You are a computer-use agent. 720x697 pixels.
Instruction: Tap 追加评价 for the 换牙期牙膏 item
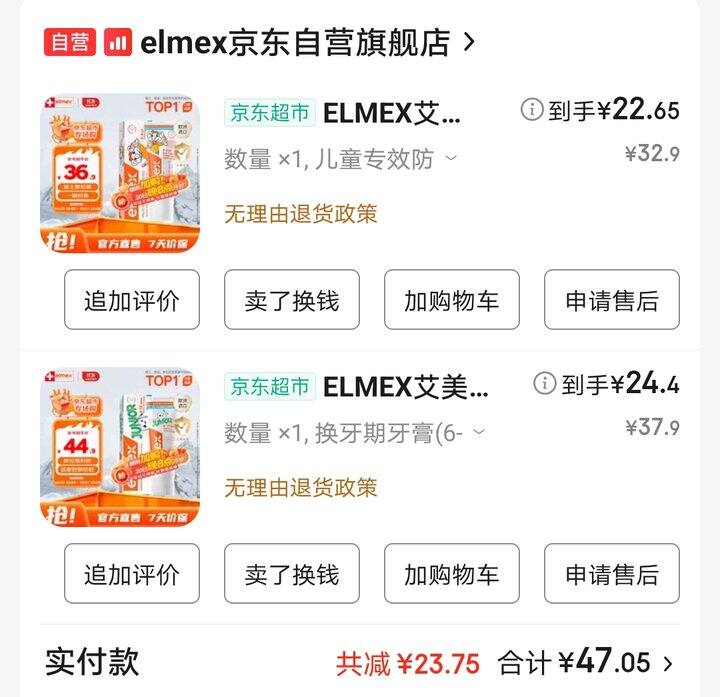132,574
